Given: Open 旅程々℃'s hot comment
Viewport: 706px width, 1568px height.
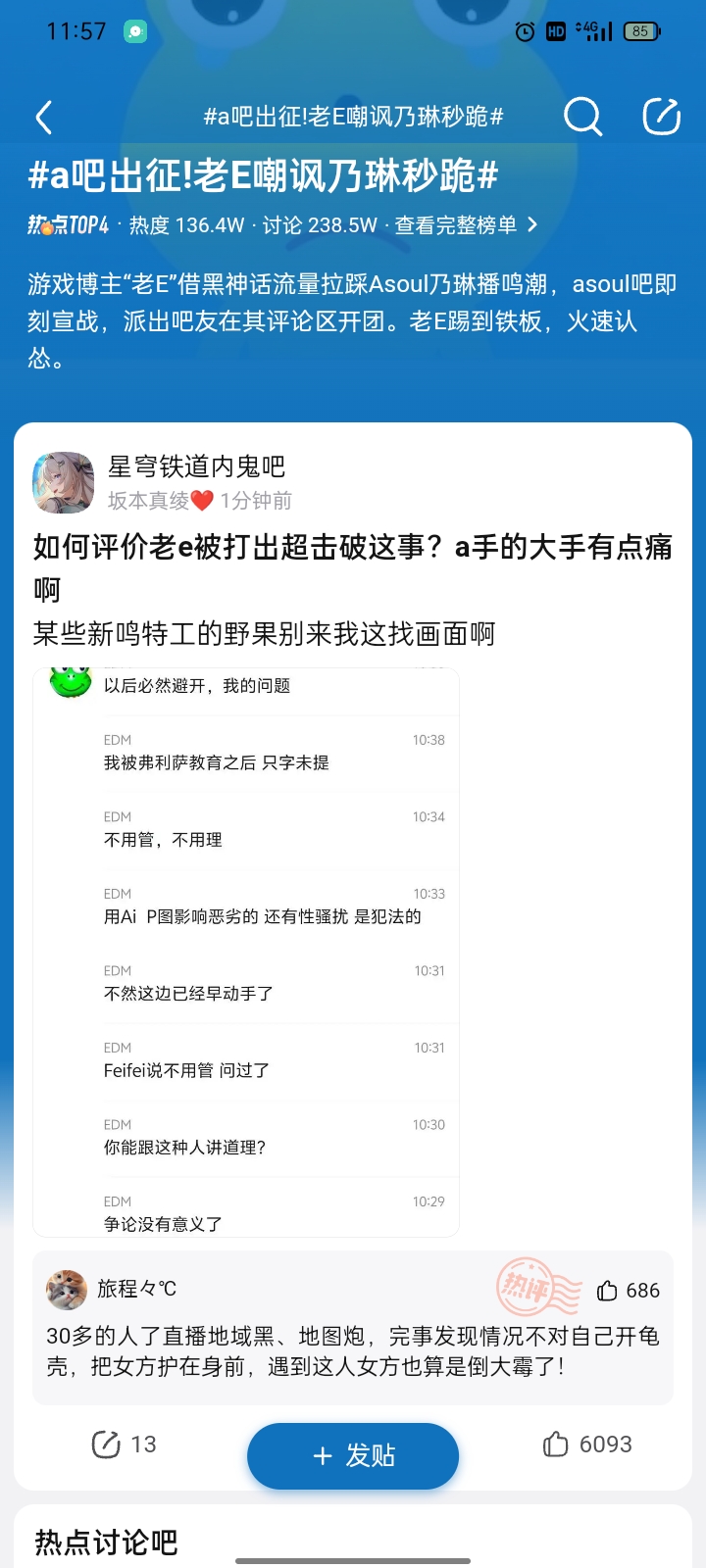Looking at the screenshot, I should coord(353,1350).
